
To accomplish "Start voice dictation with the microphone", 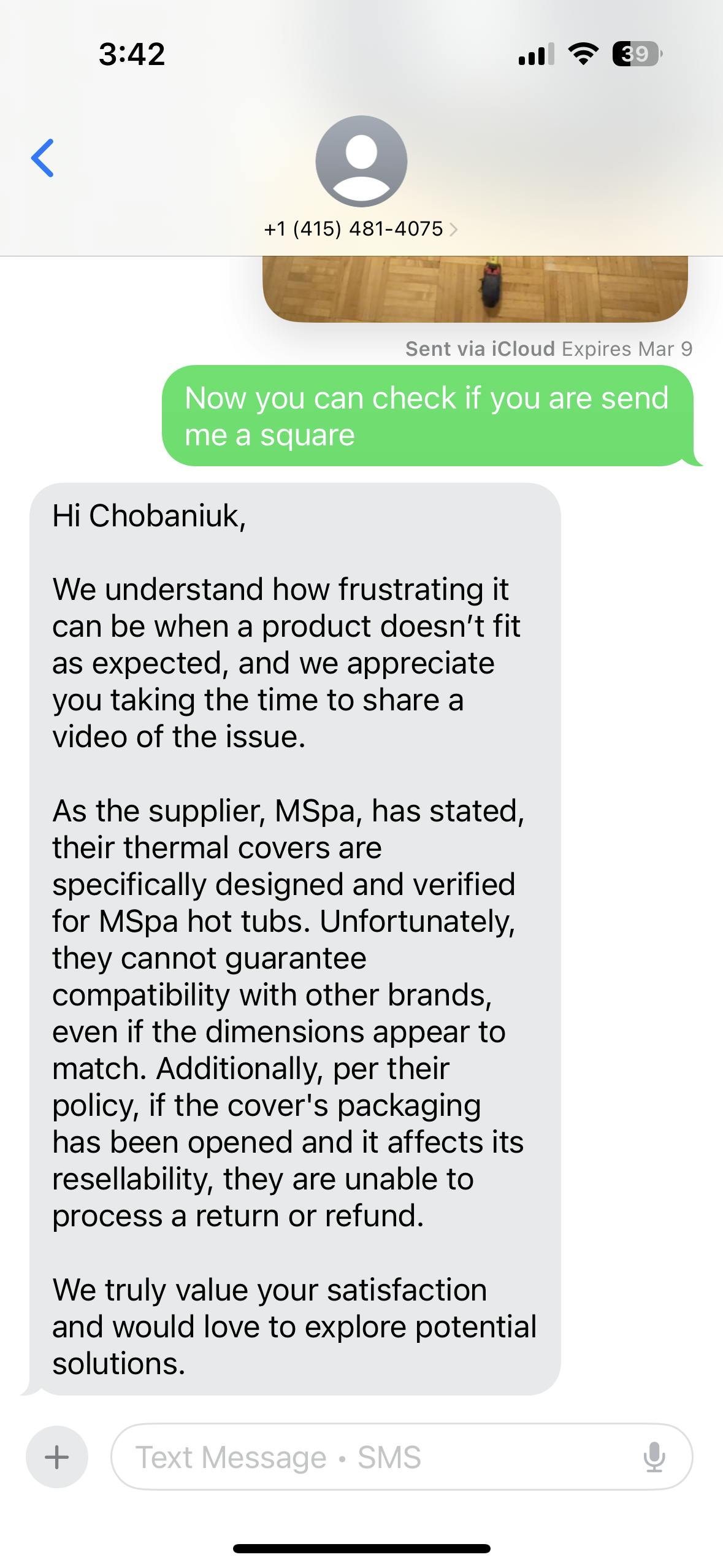I will pyautogui.click(x=654, y=1457).
